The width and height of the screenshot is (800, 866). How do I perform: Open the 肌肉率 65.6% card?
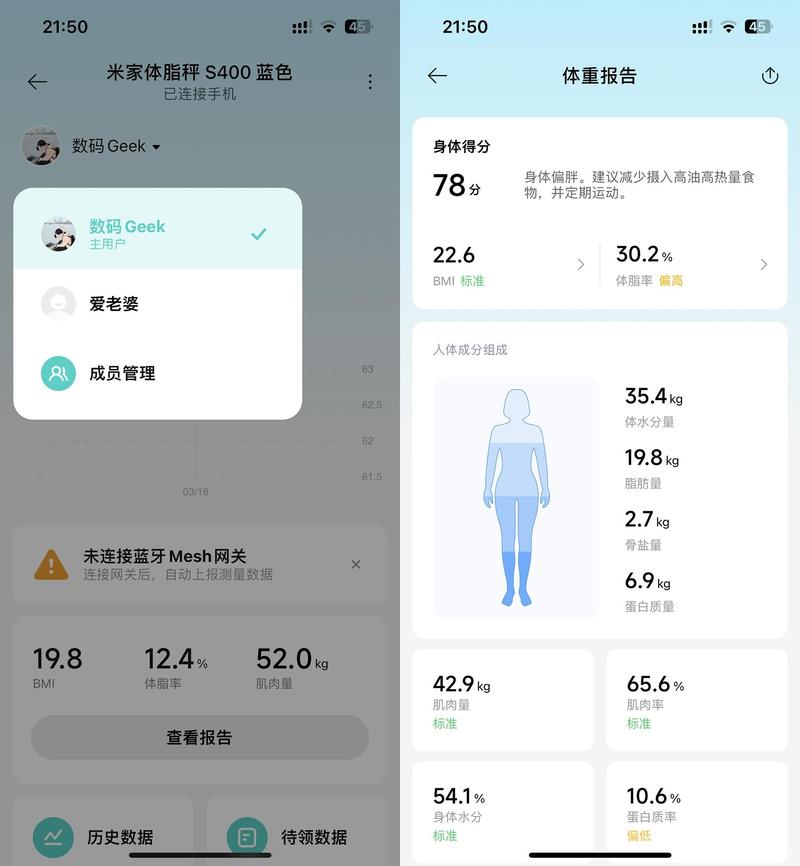click(696, 700)
